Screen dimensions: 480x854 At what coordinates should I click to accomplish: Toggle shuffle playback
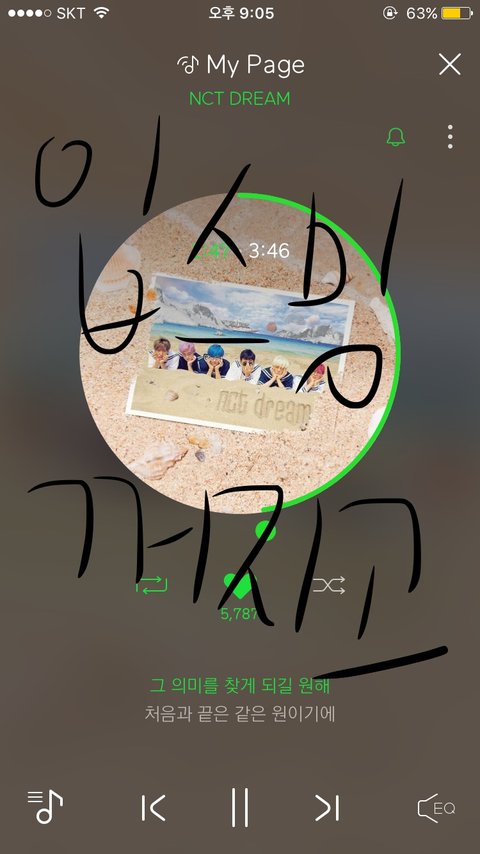tap(329, 585)
